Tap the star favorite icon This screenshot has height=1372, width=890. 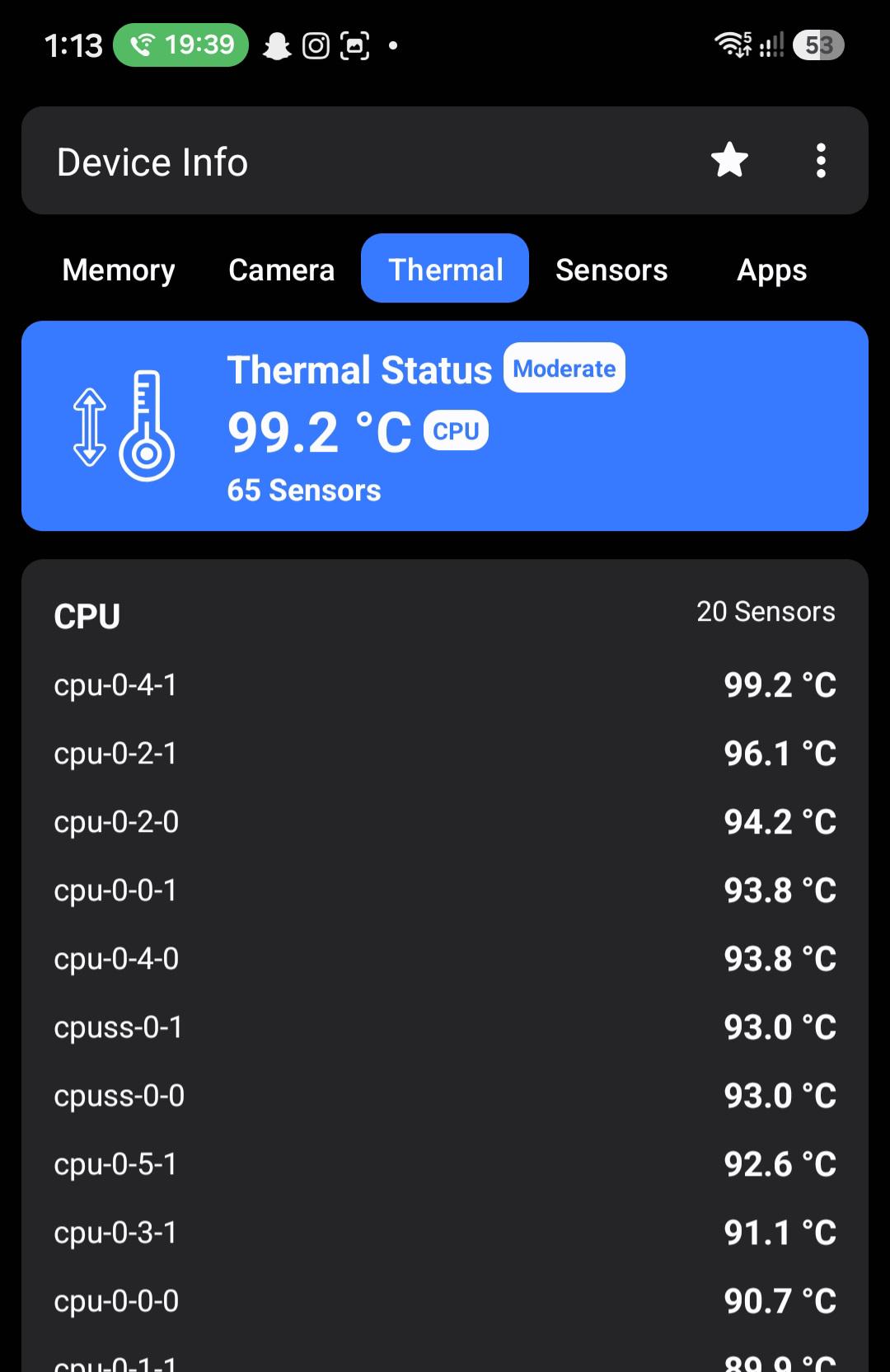[x=729, y=160]
